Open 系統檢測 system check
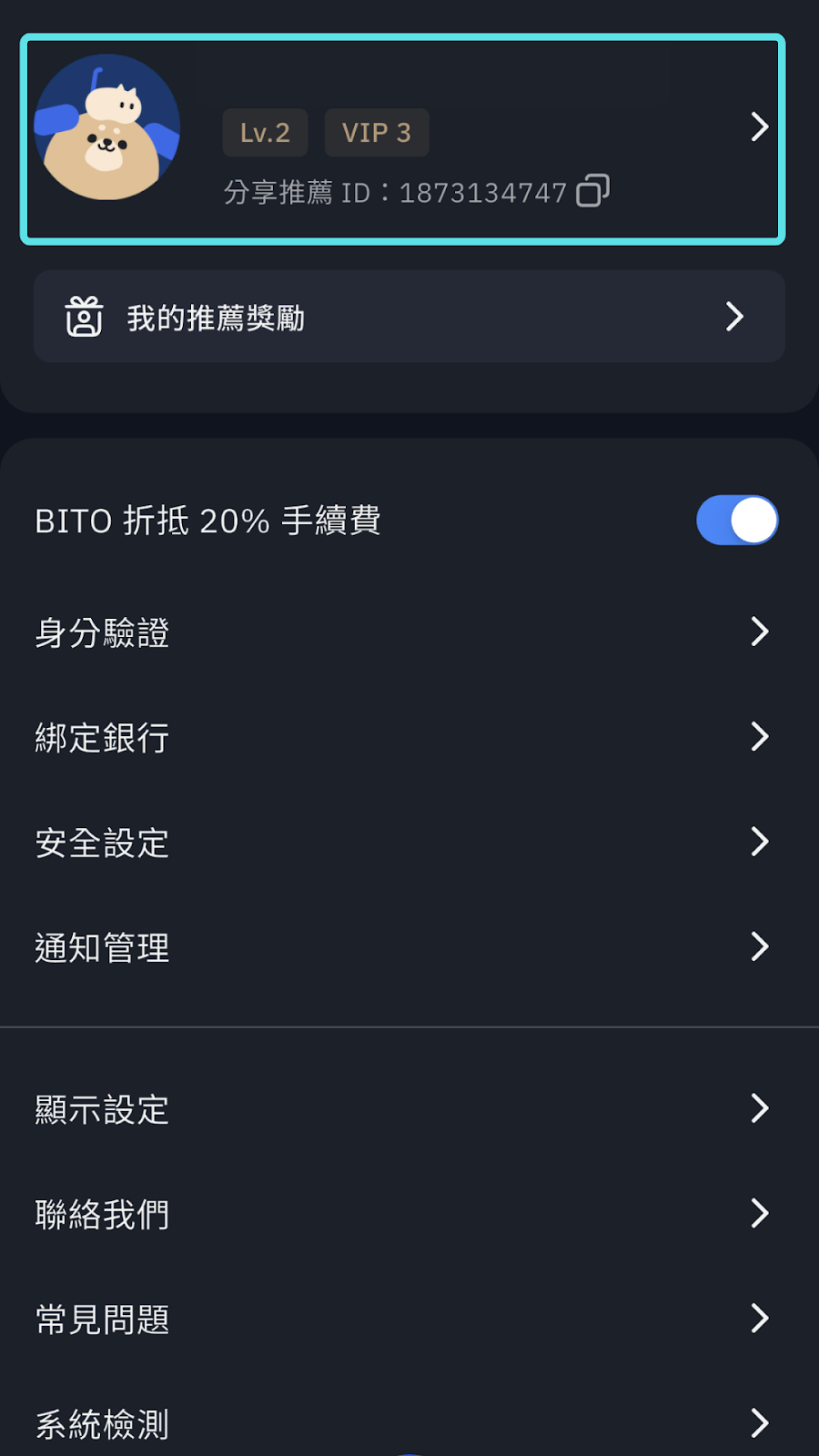This screenshot has height=1456, width=819. pyautogui.click(x=409, y=1421)
